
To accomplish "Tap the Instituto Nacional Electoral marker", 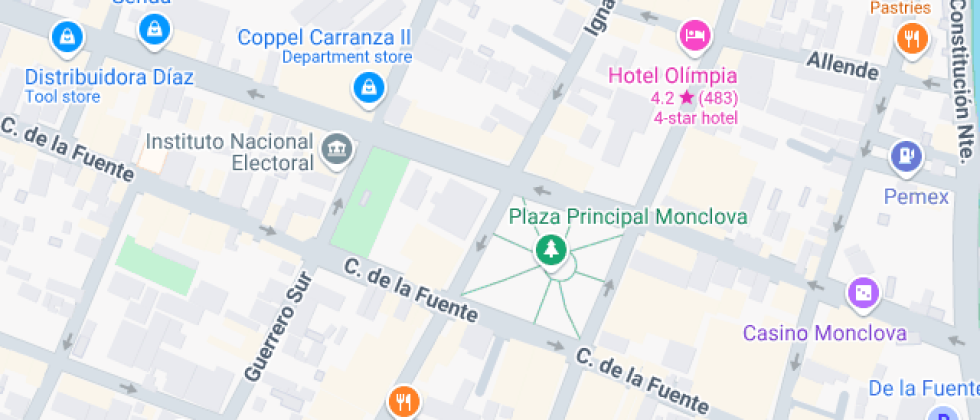I will point(338,150).
